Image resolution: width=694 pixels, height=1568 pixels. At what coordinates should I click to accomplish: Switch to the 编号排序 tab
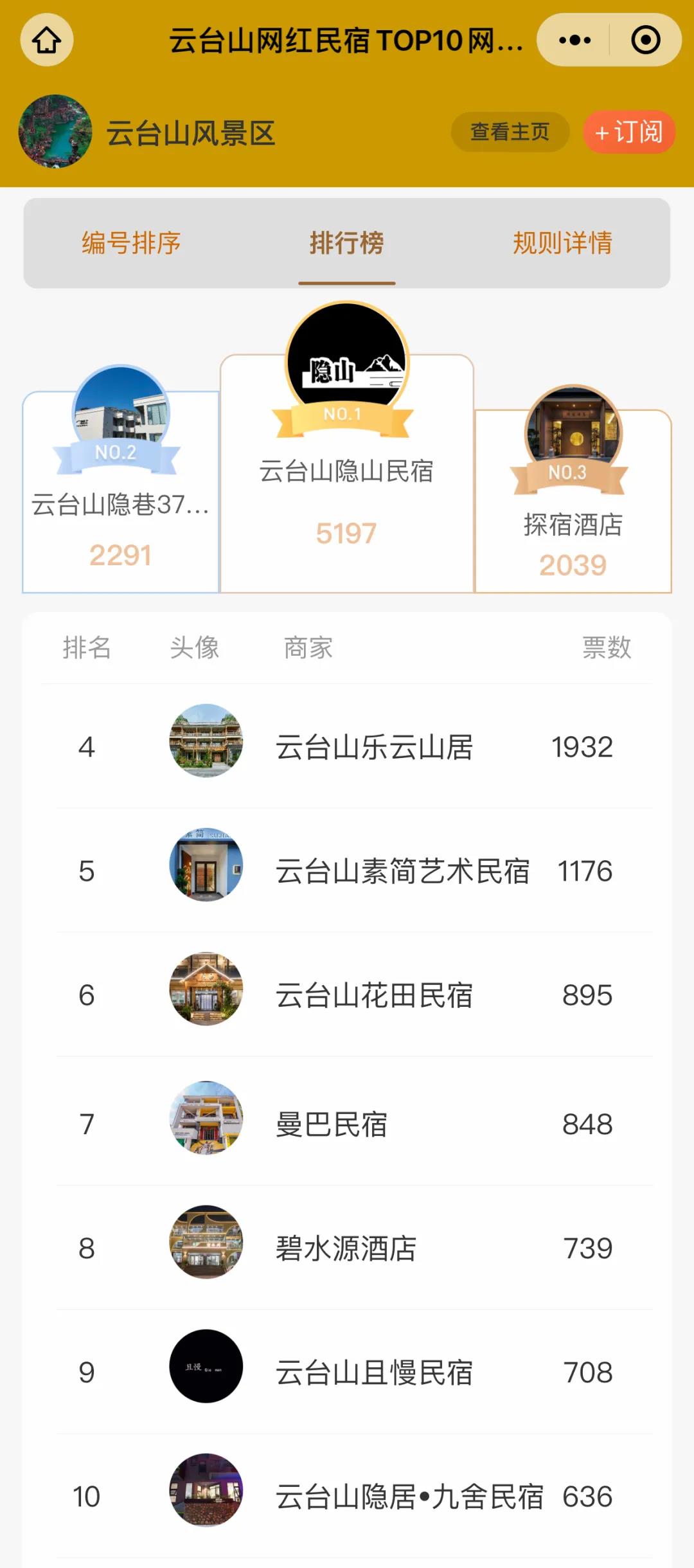131,243
